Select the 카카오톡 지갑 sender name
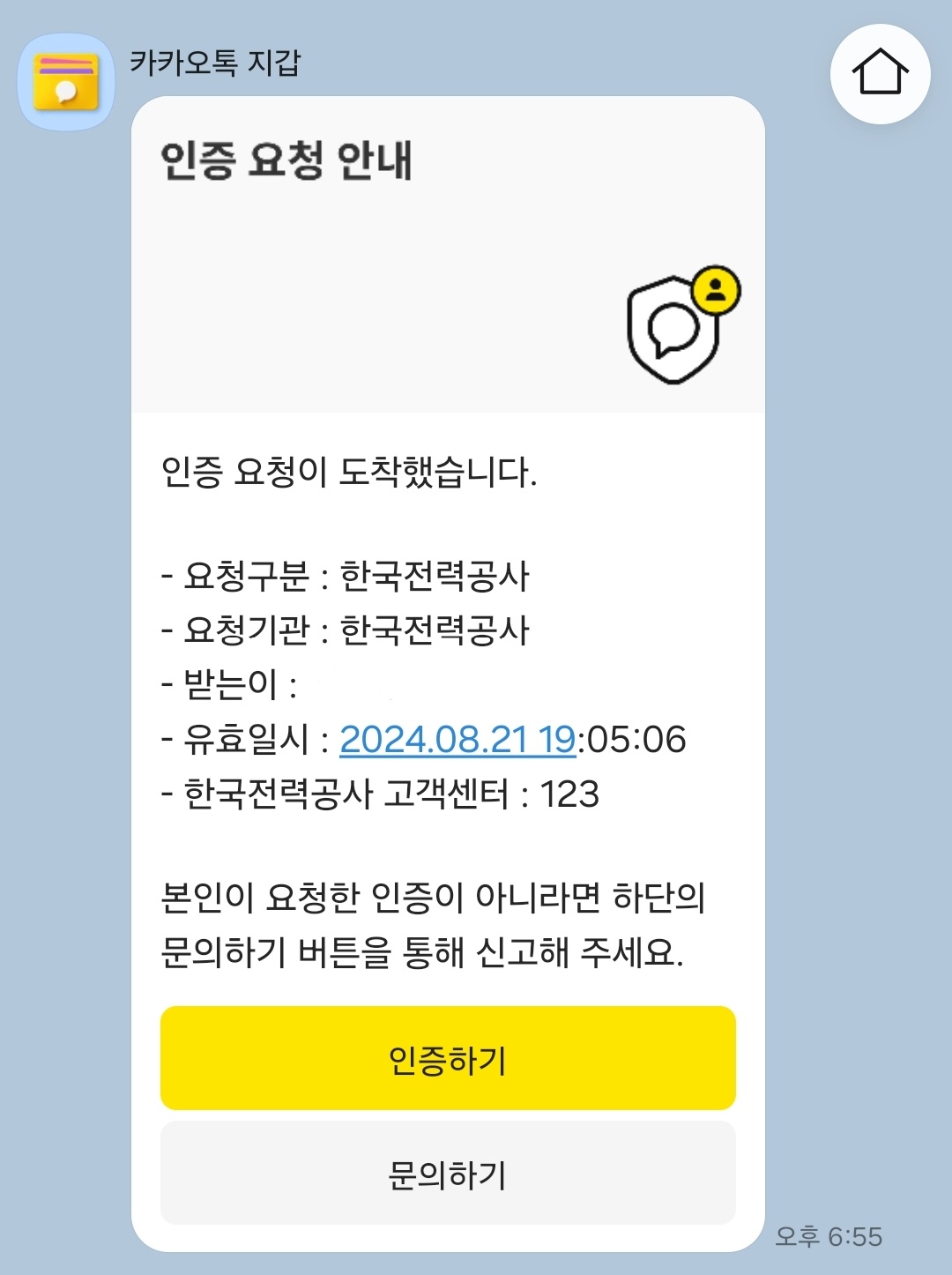Screen dimensions: 952x1275 pos(217,62)
